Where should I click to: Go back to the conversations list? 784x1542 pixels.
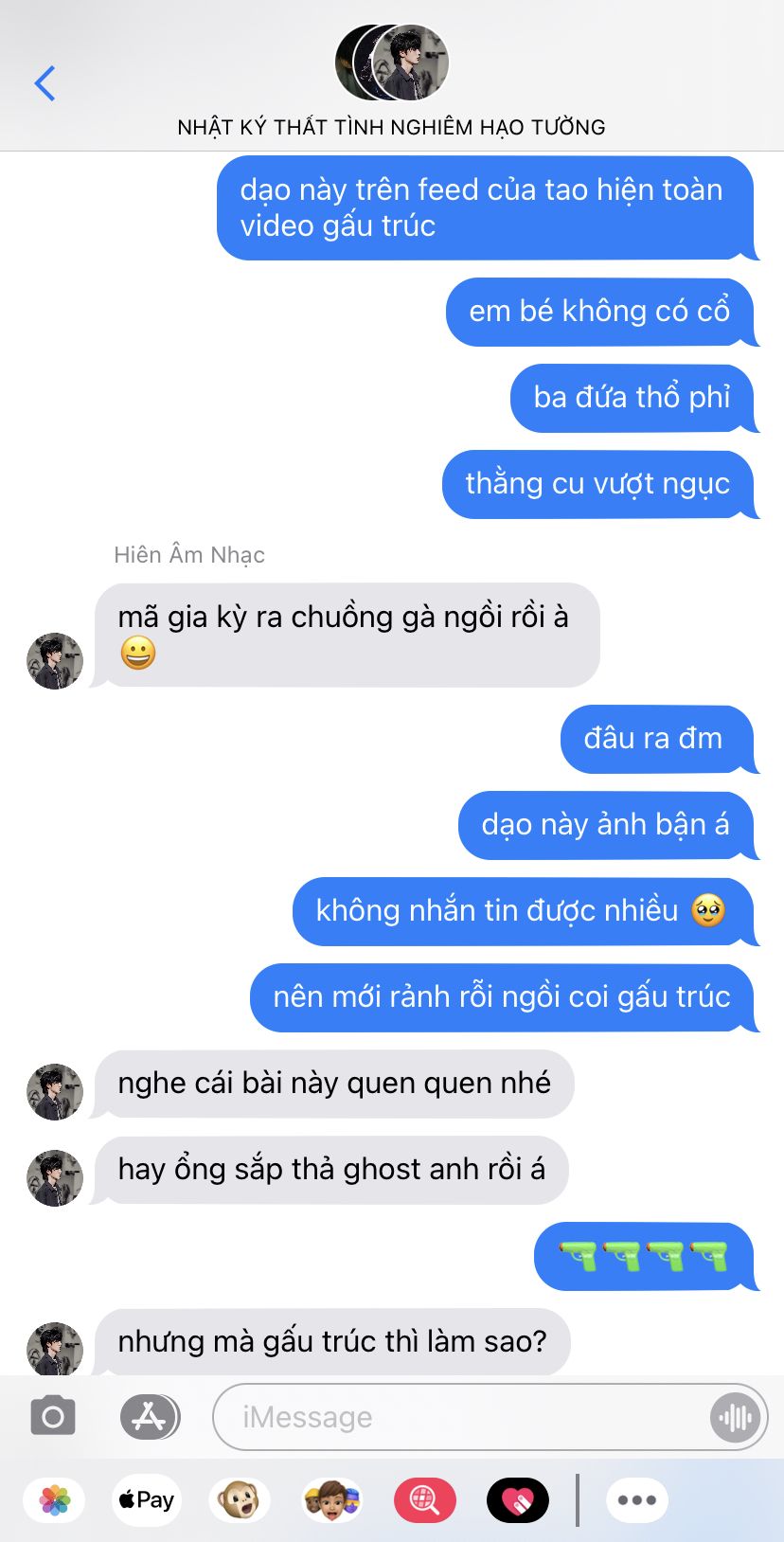[45, 83]
